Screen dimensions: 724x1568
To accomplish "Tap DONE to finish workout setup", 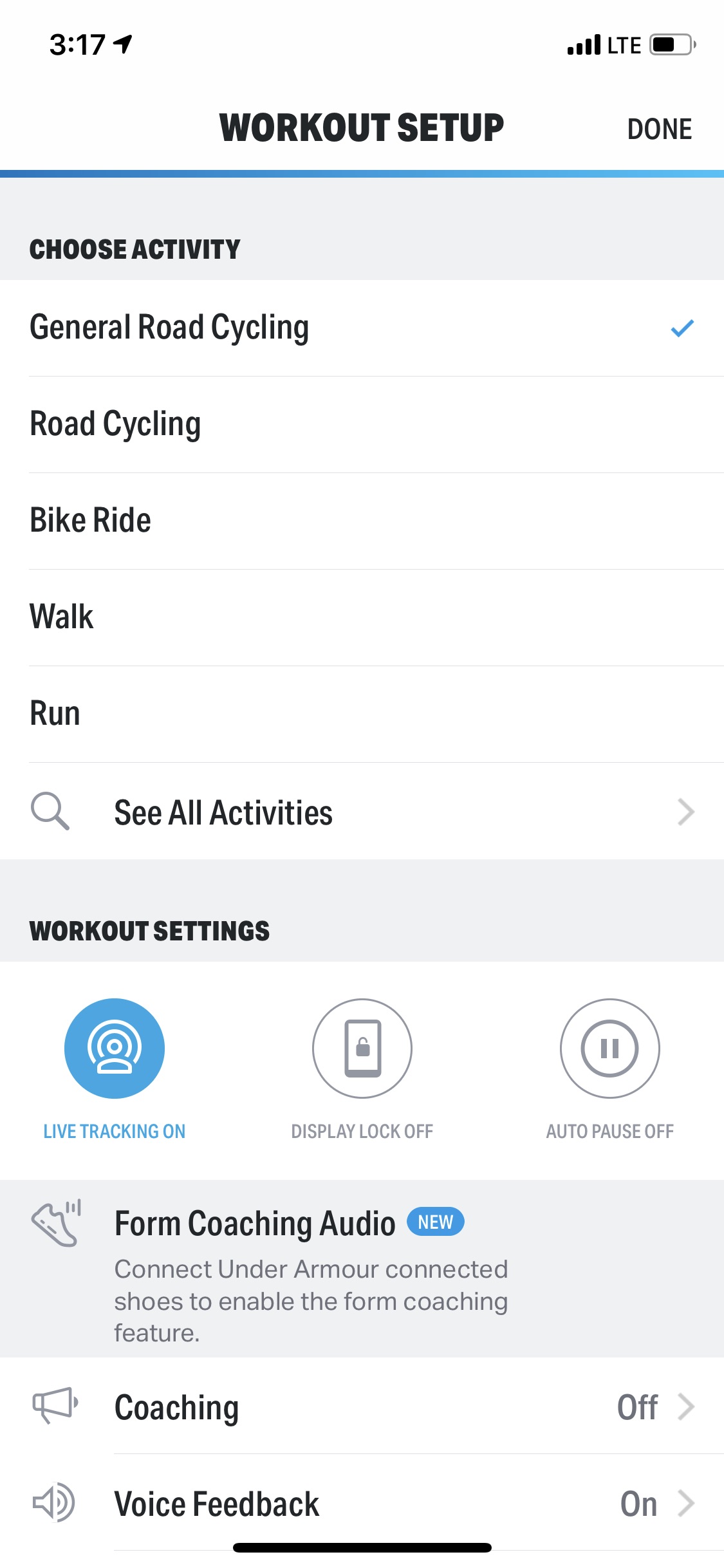I will 659,129.
